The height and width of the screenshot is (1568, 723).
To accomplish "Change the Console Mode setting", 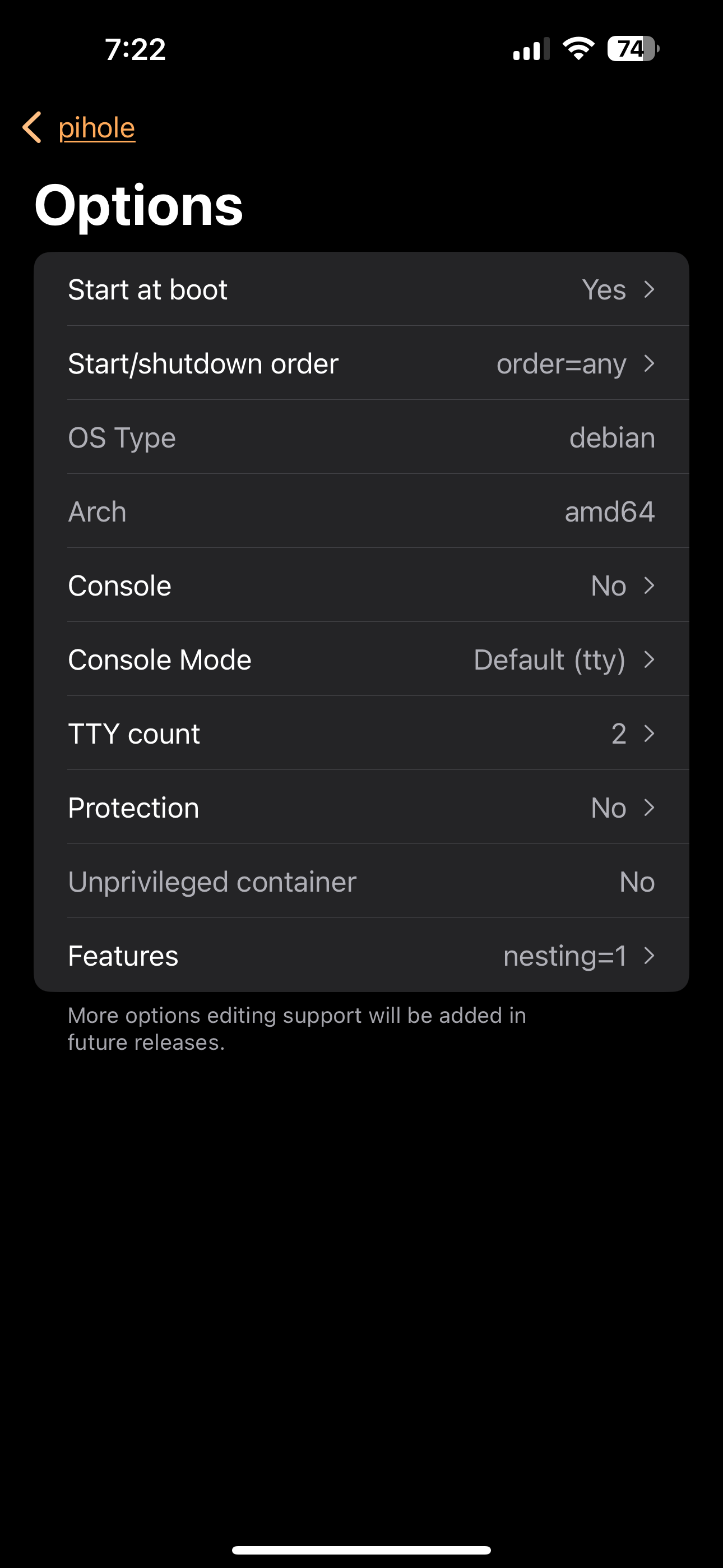I will [x=361, y=660].
